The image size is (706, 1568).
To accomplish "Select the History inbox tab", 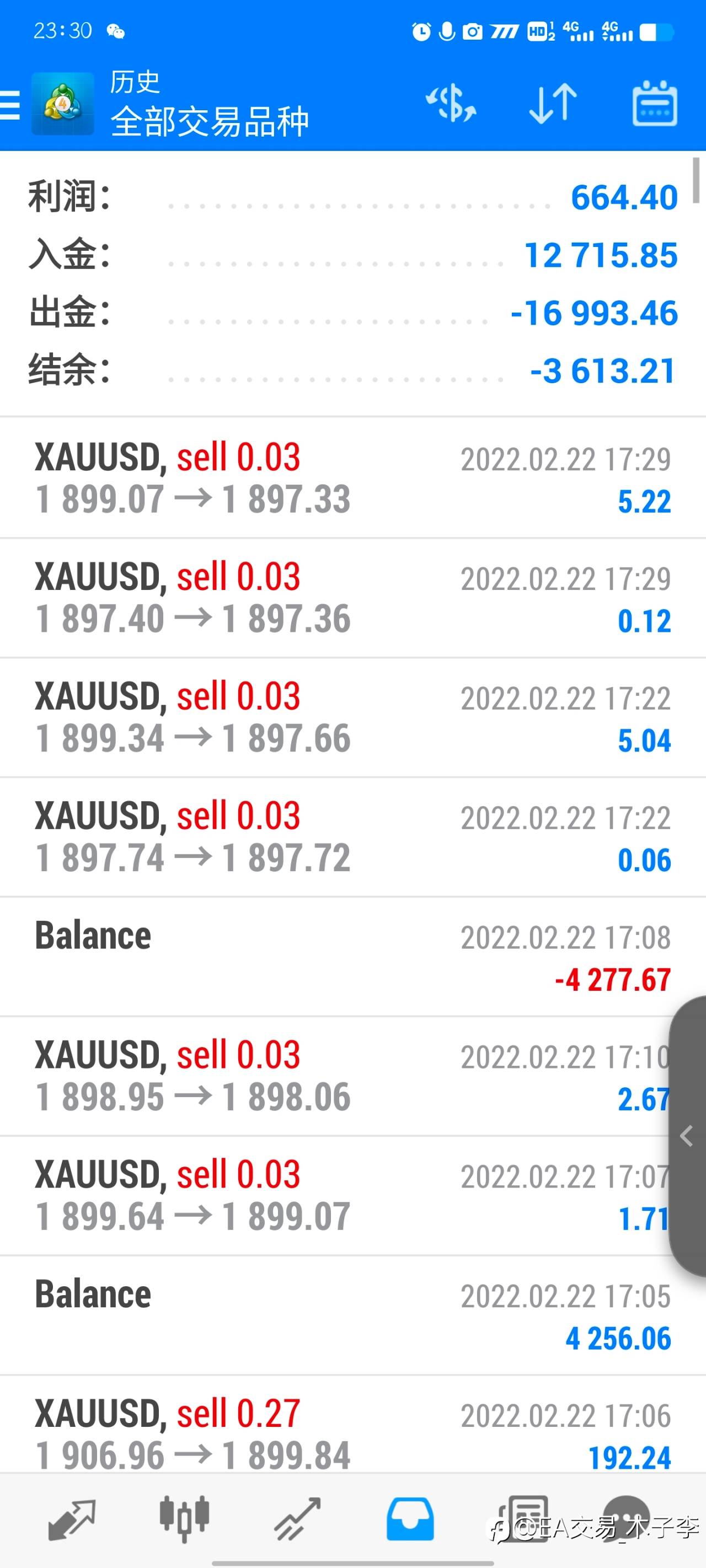I will point(410,1520).
